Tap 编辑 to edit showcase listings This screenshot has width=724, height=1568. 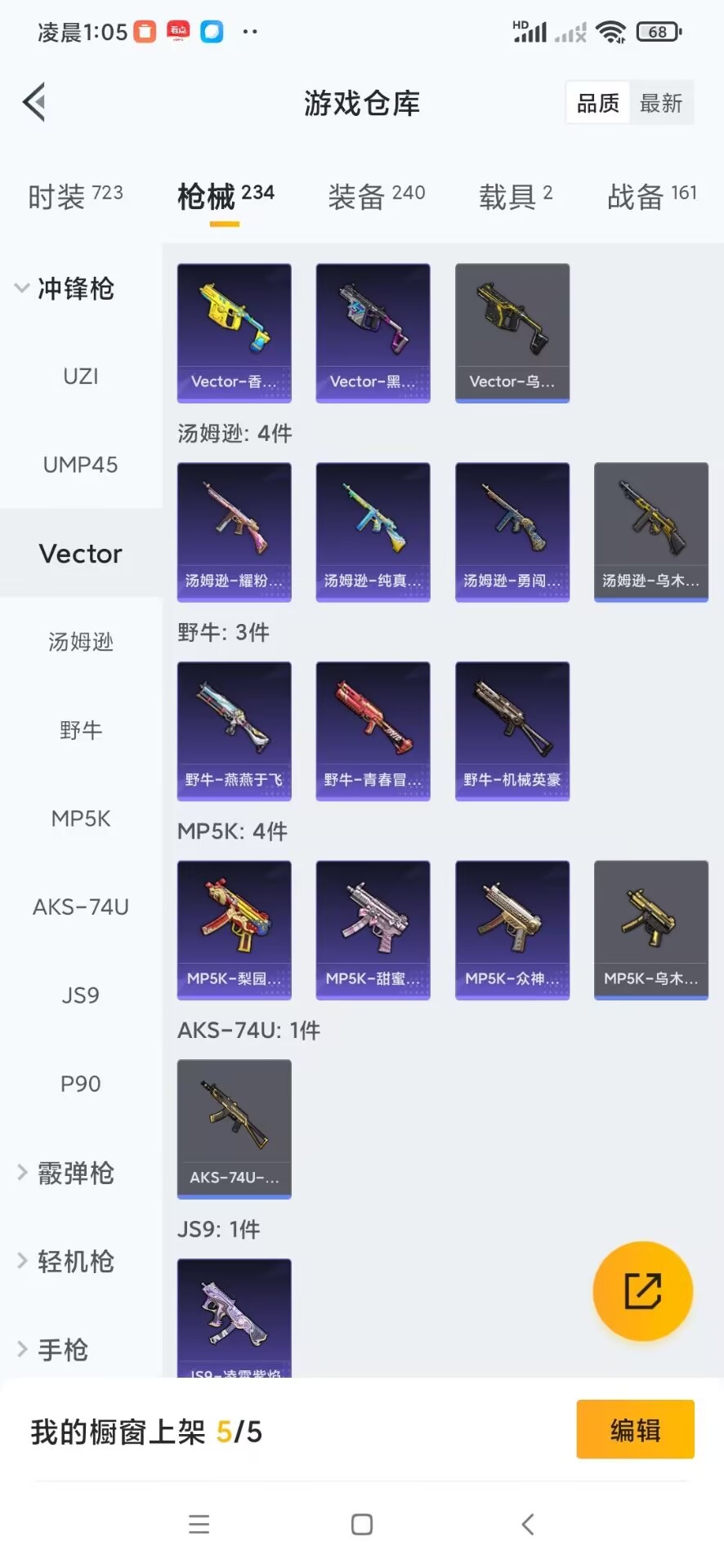(x=635, y=1430)
